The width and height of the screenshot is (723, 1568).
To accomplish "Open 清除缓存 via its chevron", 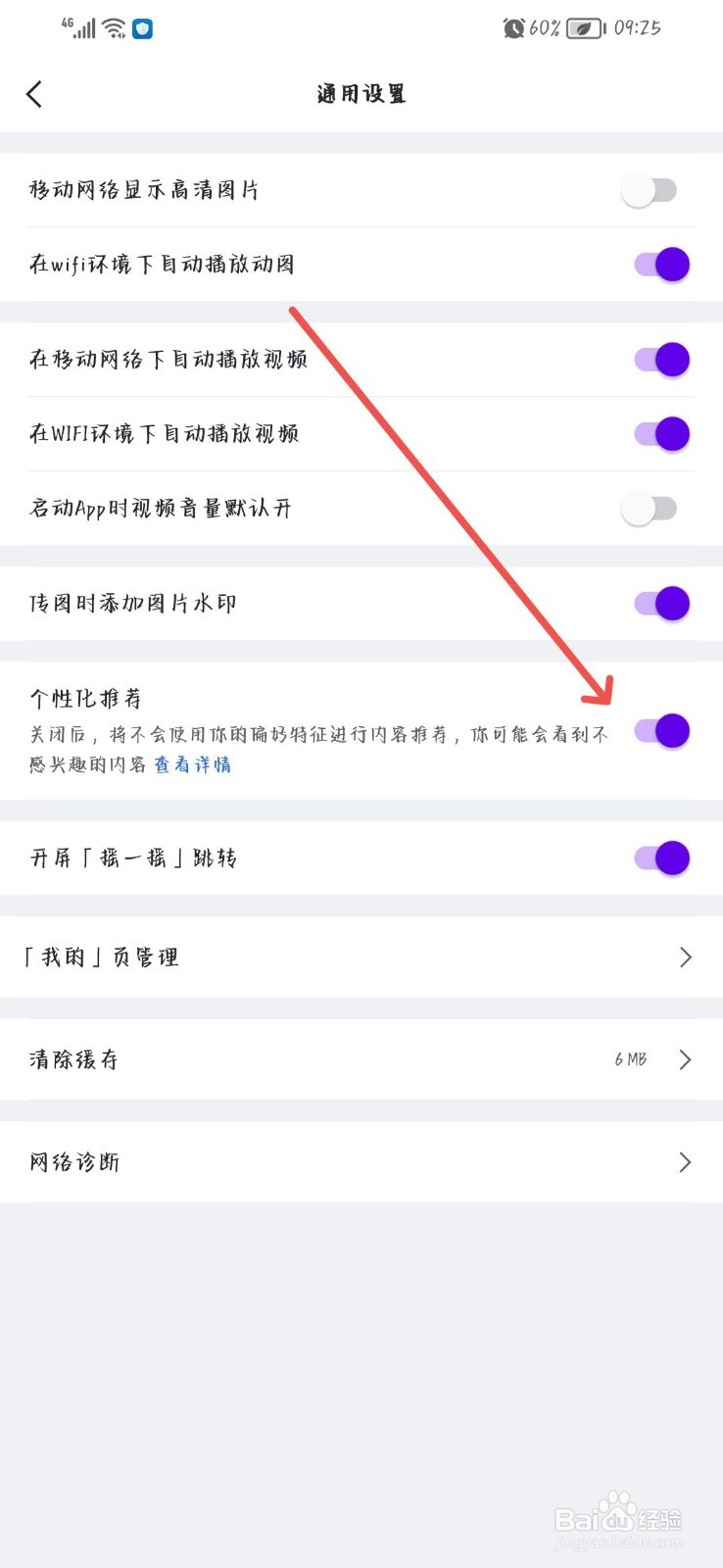I will click(685, 1059).
